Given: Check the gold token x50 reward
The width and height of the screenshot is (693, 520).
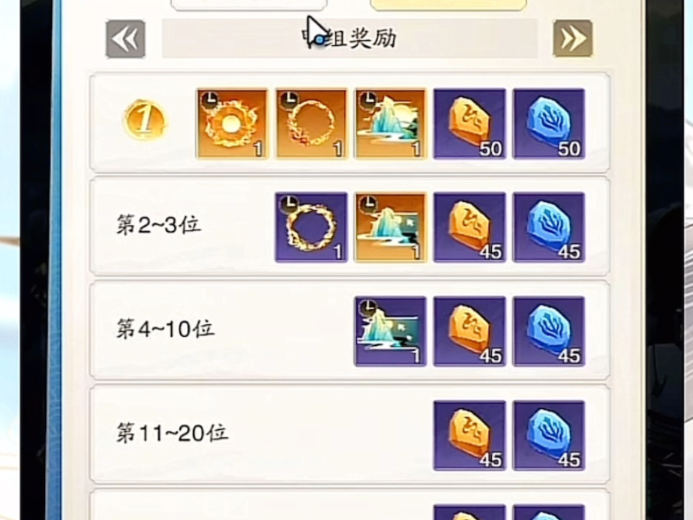Looking at the screenshot, I should [x=469, y=123].
